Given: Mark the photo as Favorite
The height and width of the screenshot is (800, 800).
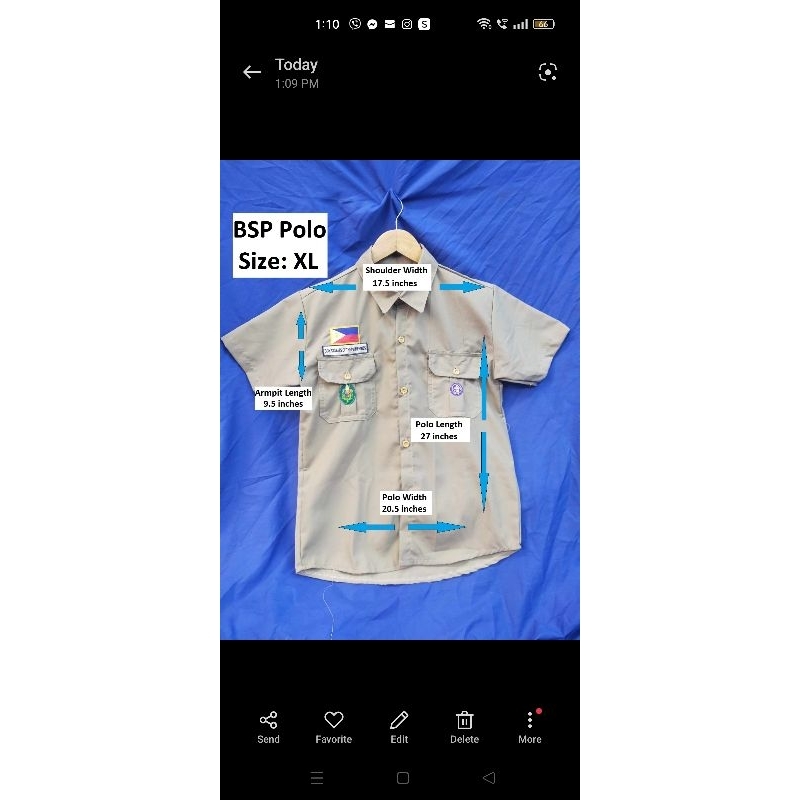Looking at the screenshot, I should [334, 727].
